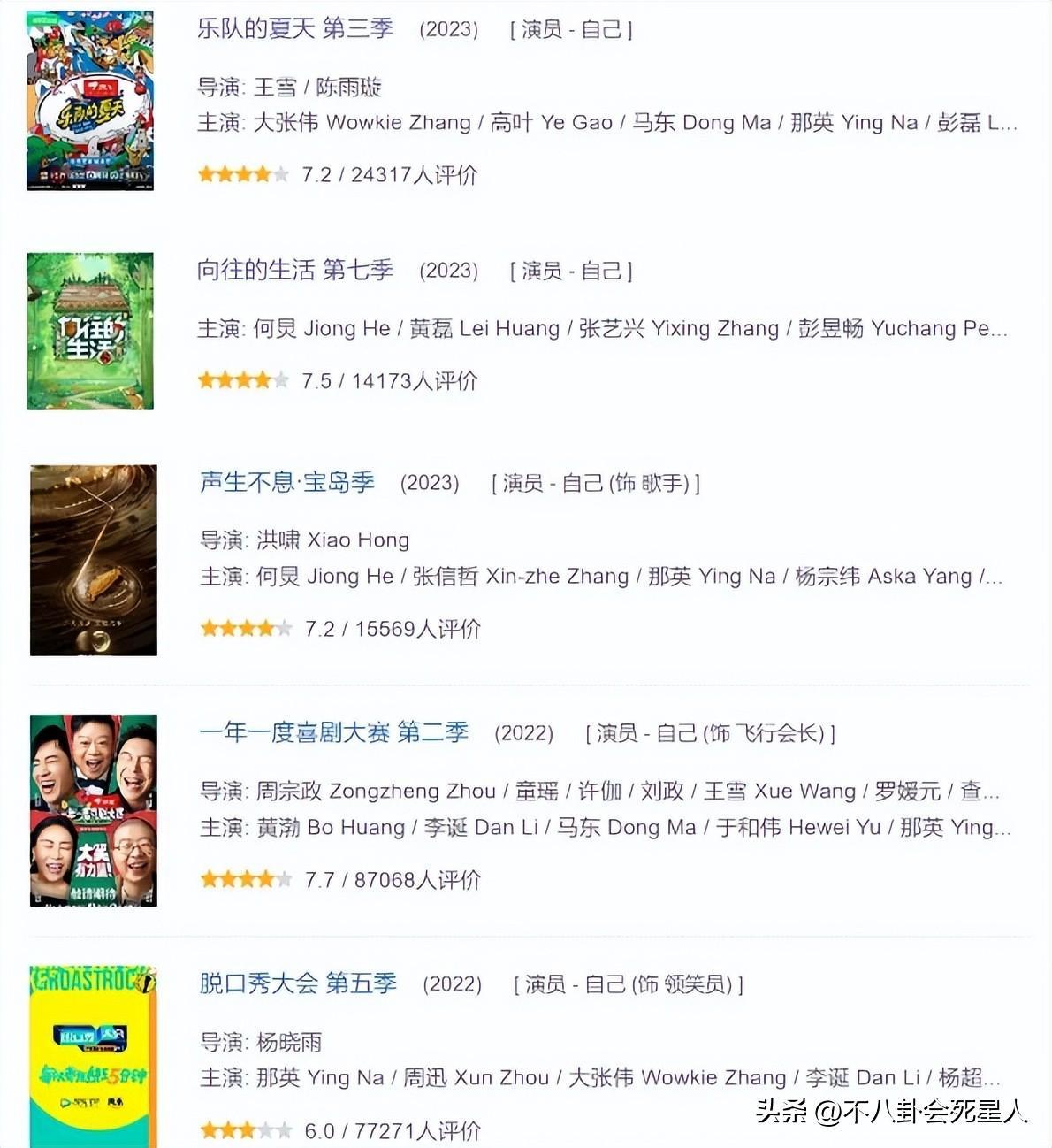Open 一年一度喜剧大赛 第二季 title link
1052x1148 pixels.
334,732
